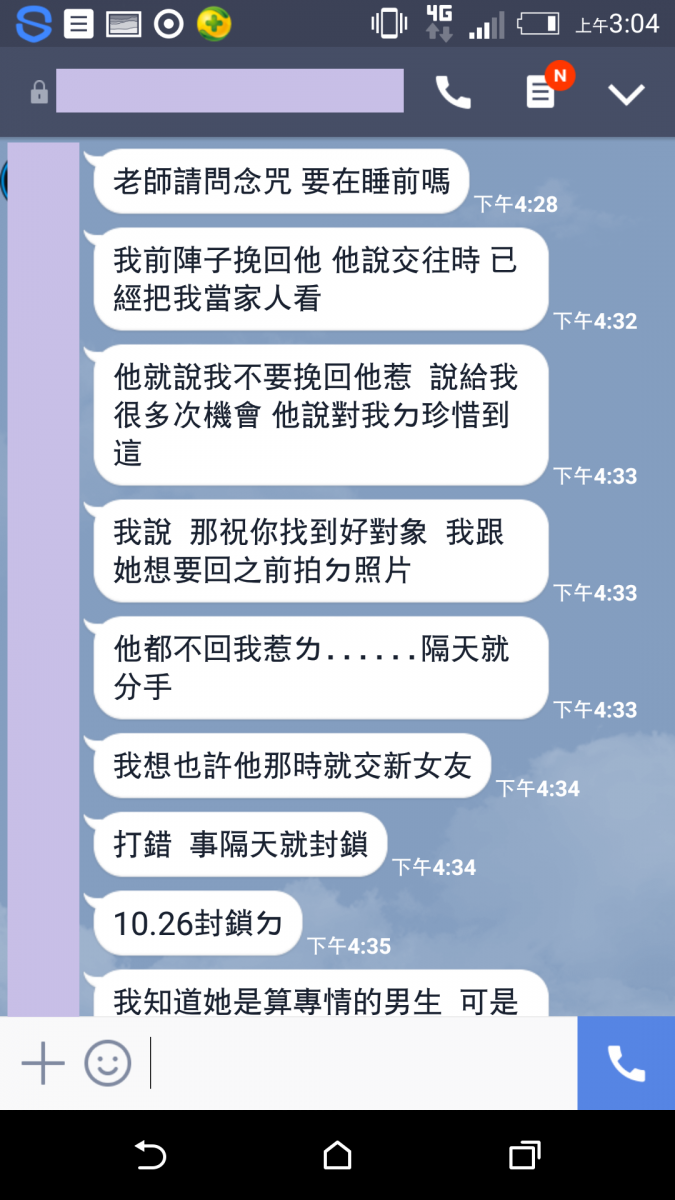The width and height of the screenshot is (675, 1200).
Task: Open the emoji sticker picker
Action: pyautogui.click(x=108, y=1063)
